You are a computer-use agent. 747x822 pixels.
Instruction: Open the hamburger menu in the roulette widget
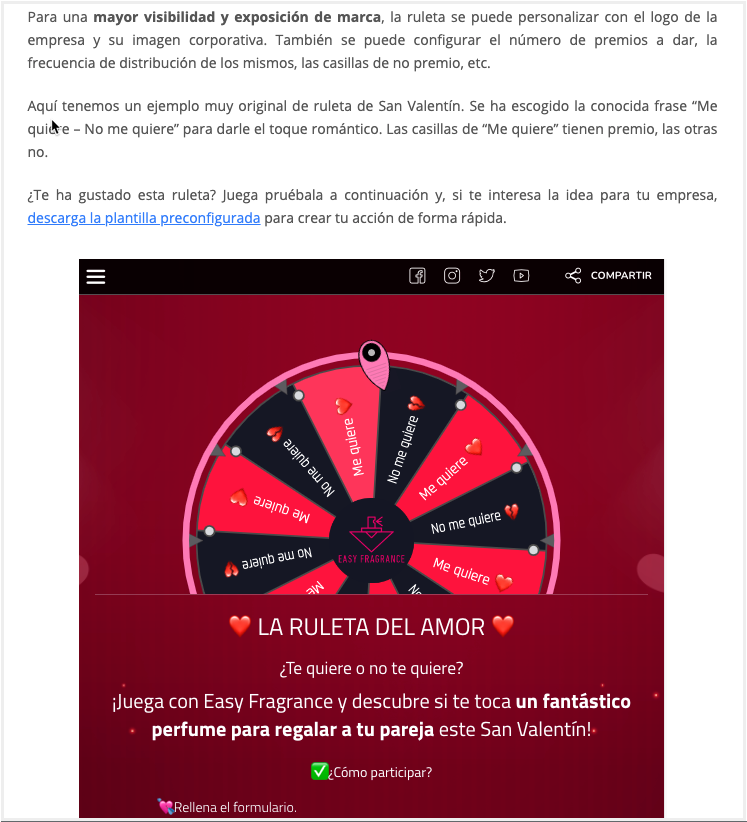point(96,277)
